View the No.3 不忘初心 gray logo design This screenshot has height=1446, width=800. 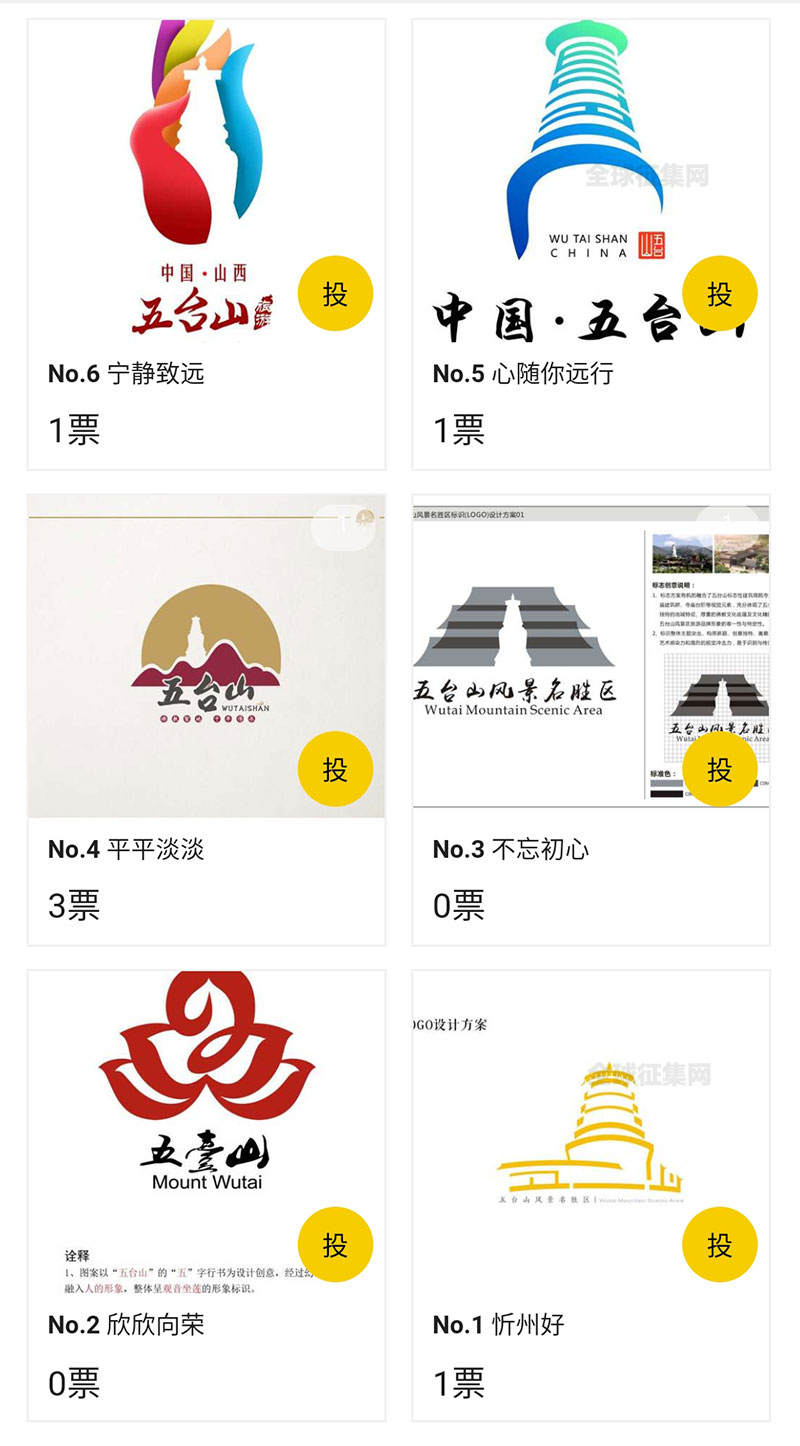coord(591,656)
